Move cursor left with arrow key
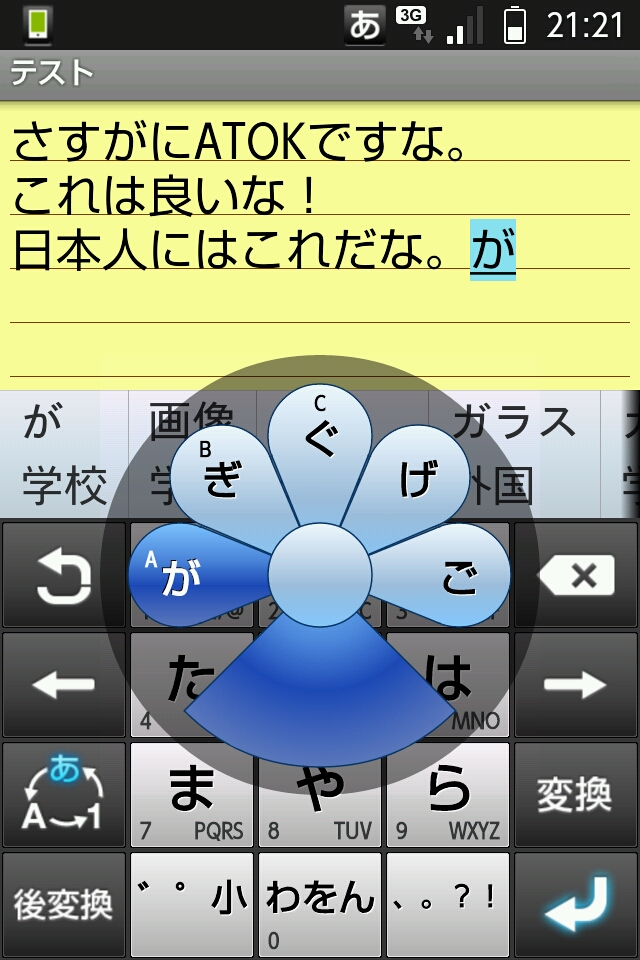Viewport: 640px width, 960px height. [x=64, y=685]
